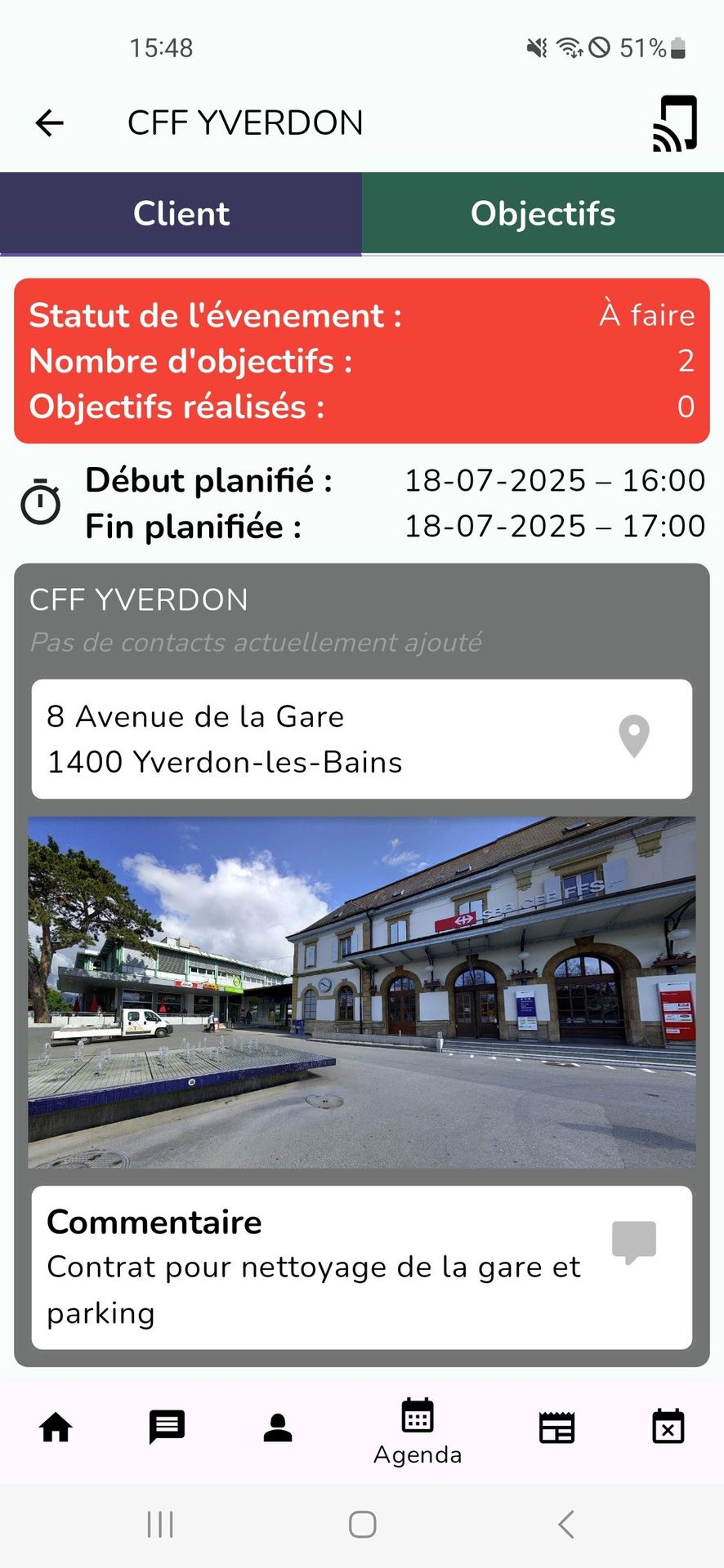The image size is (724, 1568).
Task: Tap the system home button
Action: coord(362,1524)
